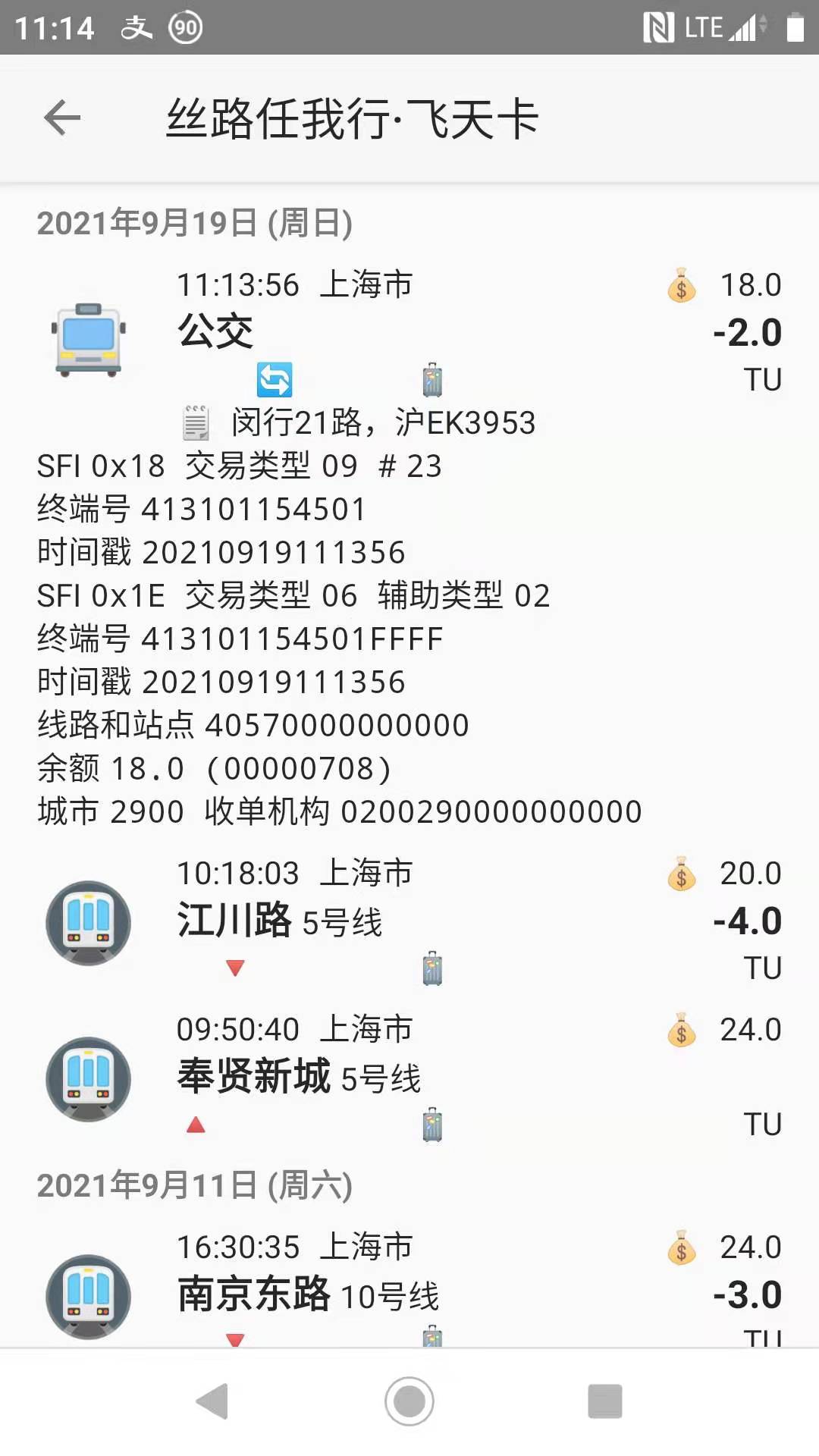Screen dimensions: 819x1456
Task: Open recent apps from the navigation bar
Action: [x=604, y=1401]
